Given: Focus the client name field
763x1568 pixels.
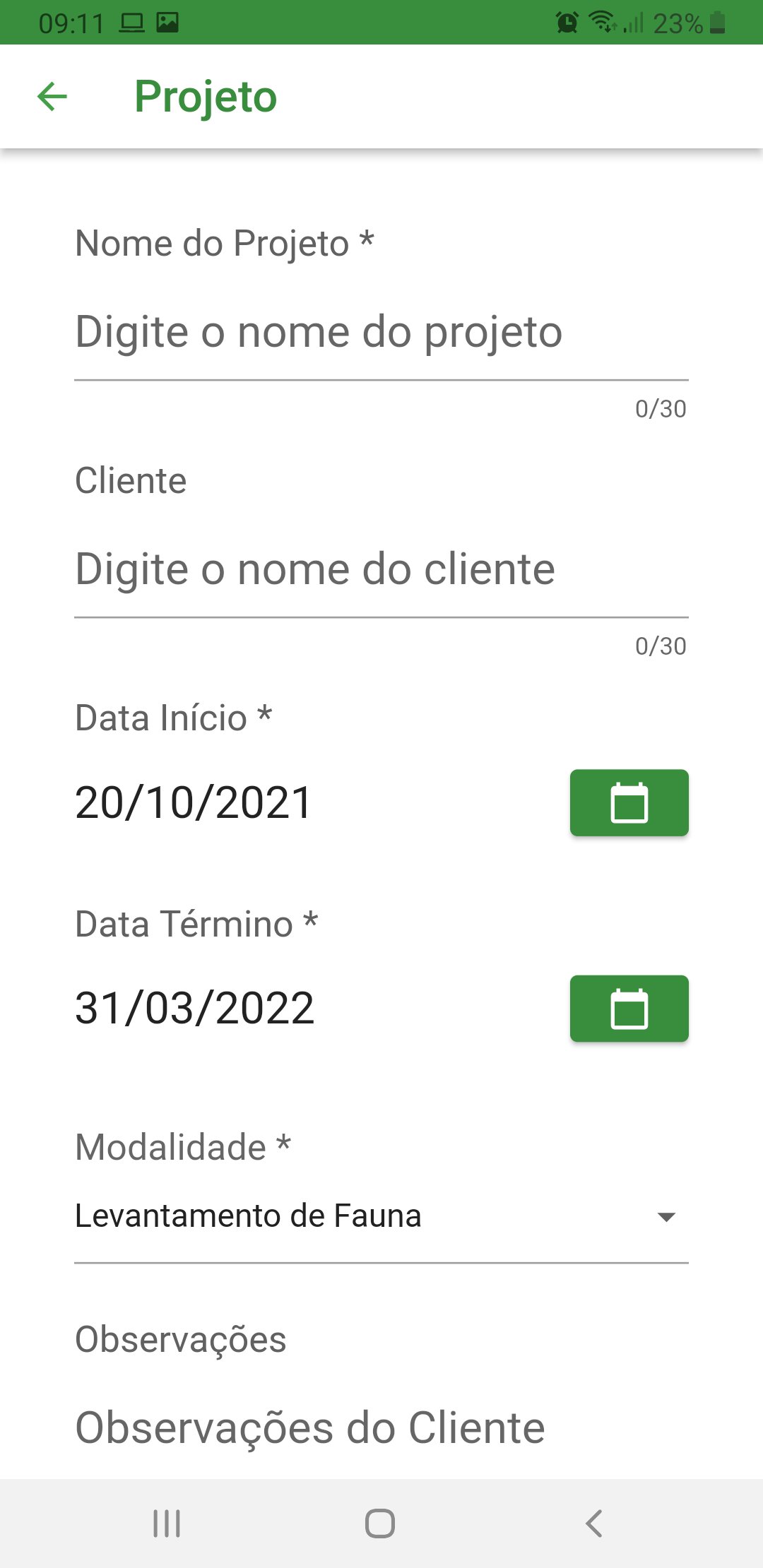Looking at the screenshot, I should [x=381, y=569].
